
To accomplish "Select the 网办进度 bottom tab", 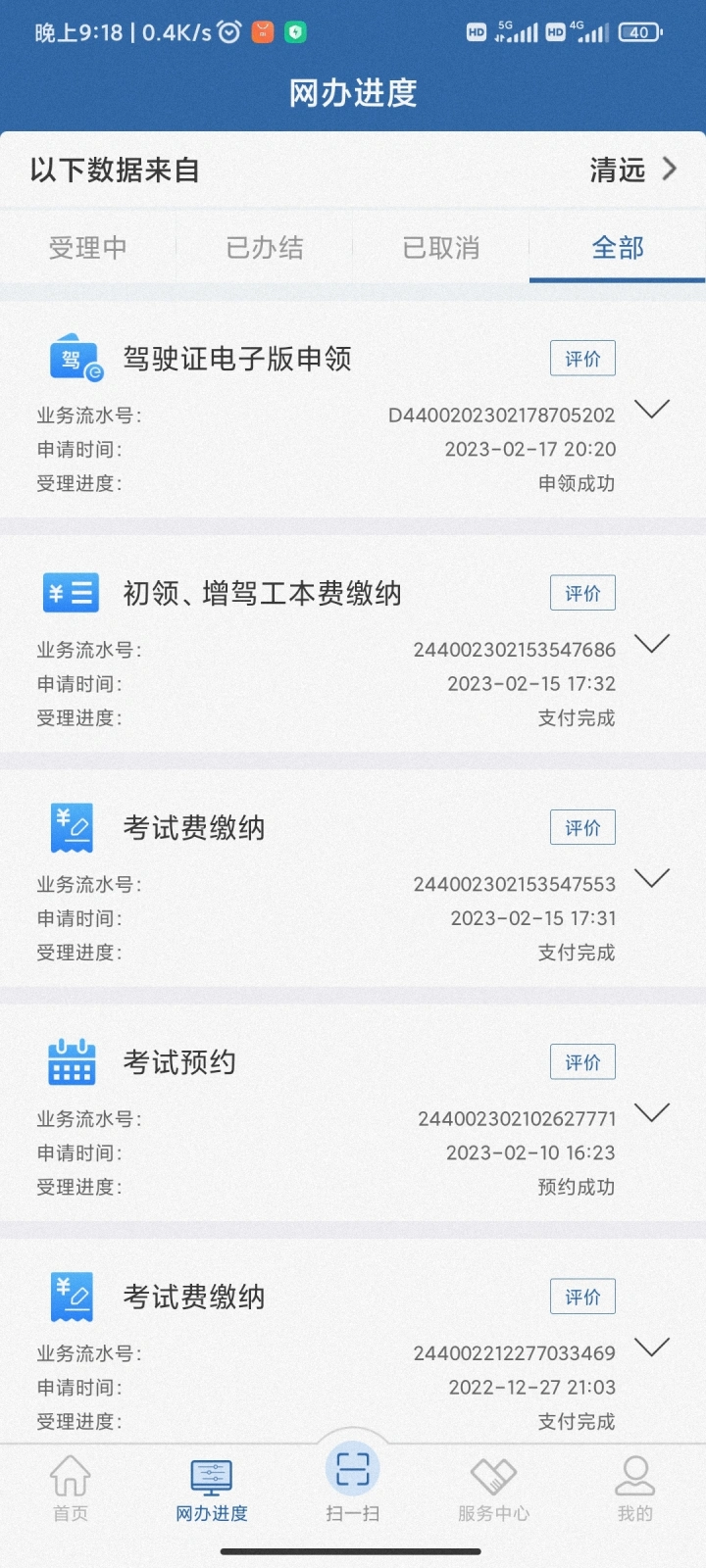I will [x=212, y=1488].
